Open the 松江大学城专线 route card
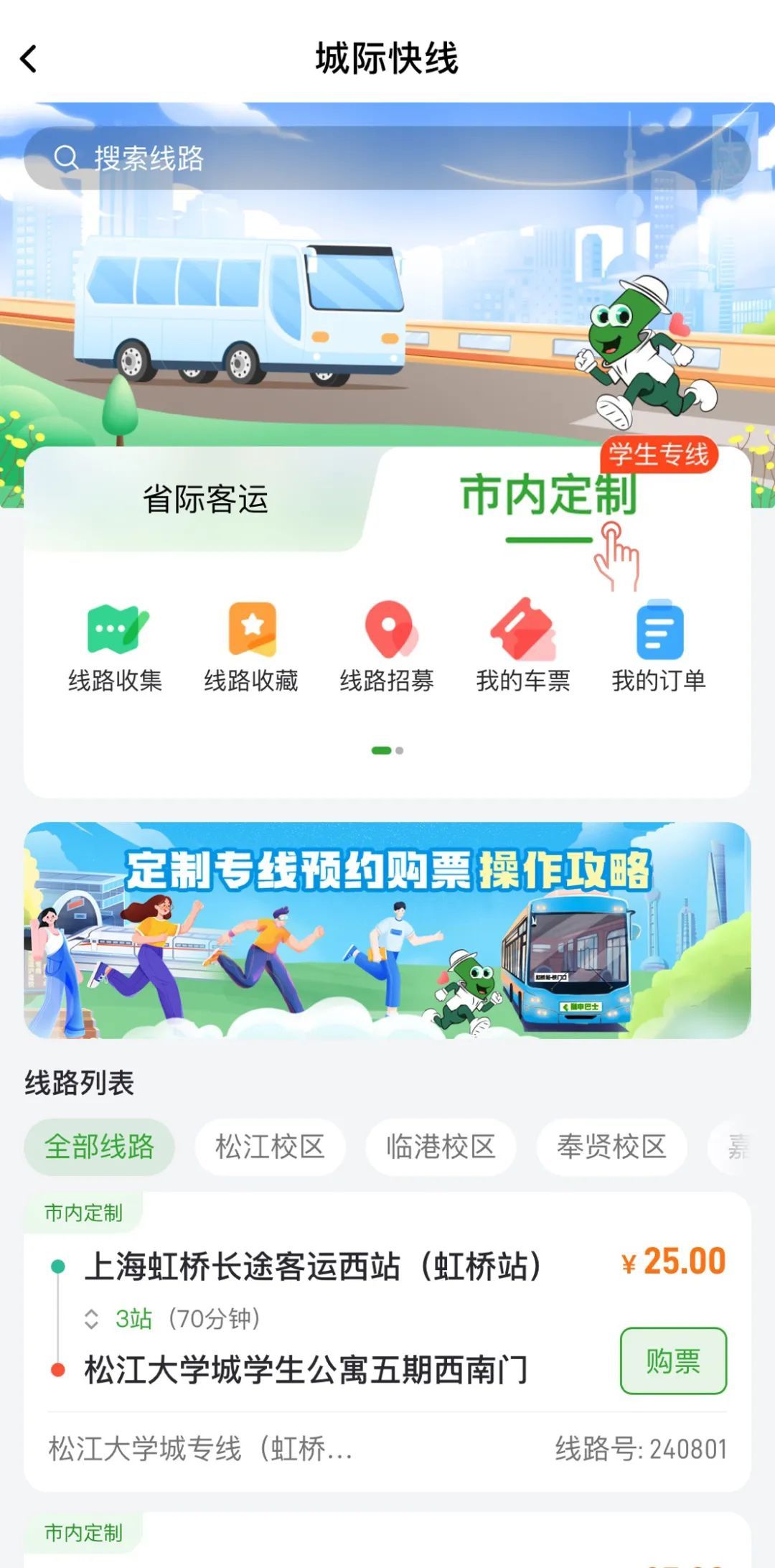Screen dimensions: 775x1568 coord(201,1448)
